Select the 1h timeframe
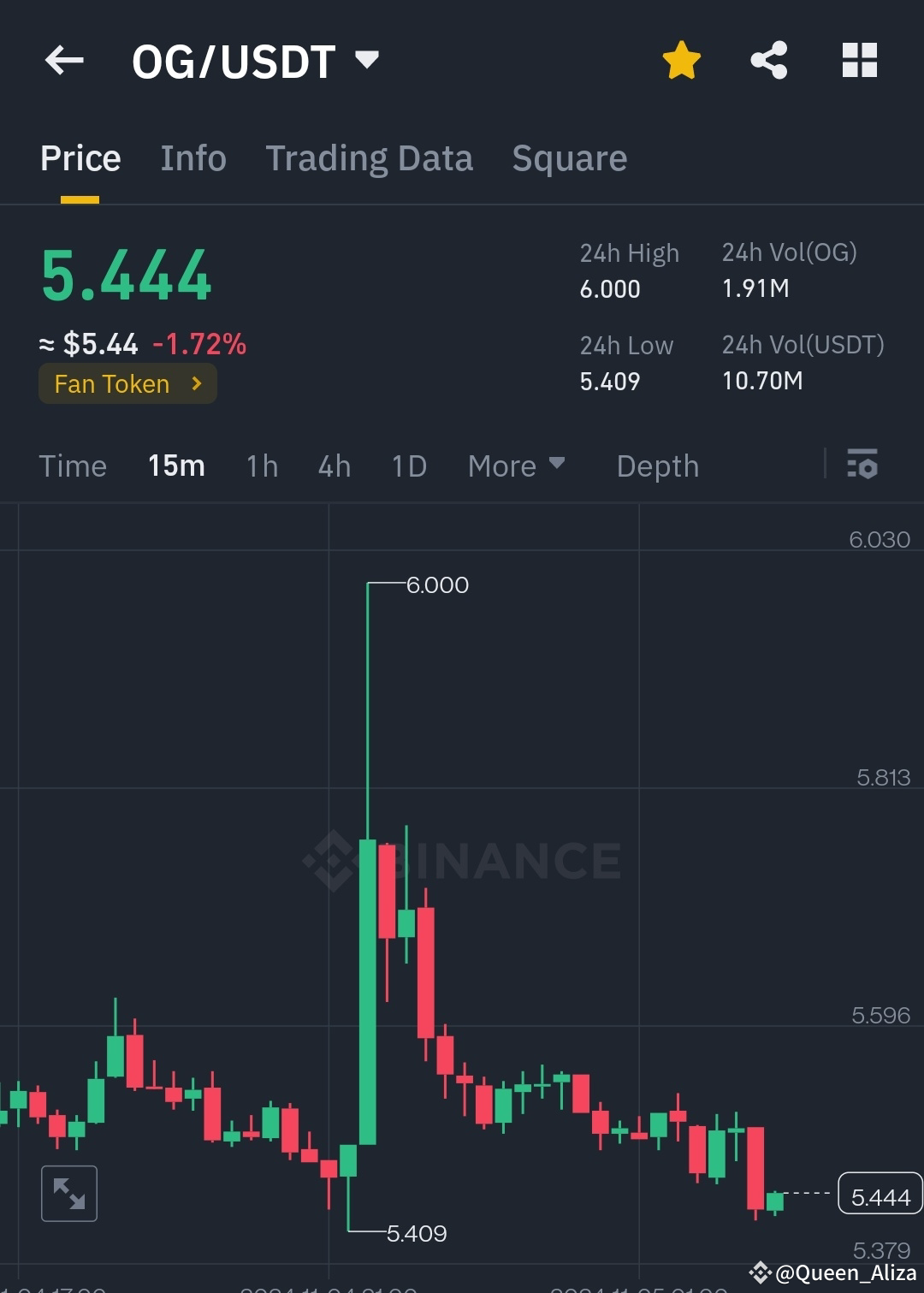This screenshot has width=924, height=1293. (262, 466)
